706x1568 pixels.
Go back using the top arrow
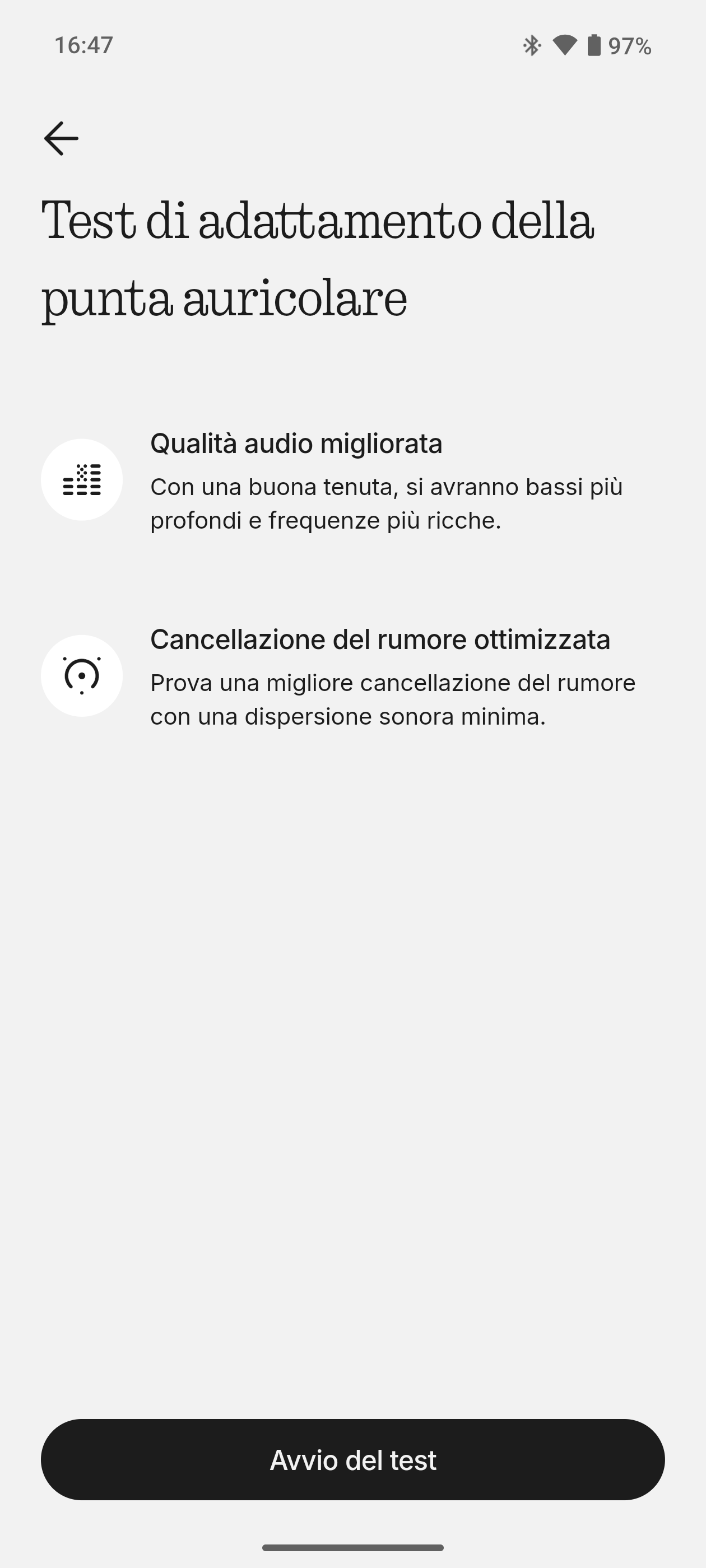tap(61, 139)
